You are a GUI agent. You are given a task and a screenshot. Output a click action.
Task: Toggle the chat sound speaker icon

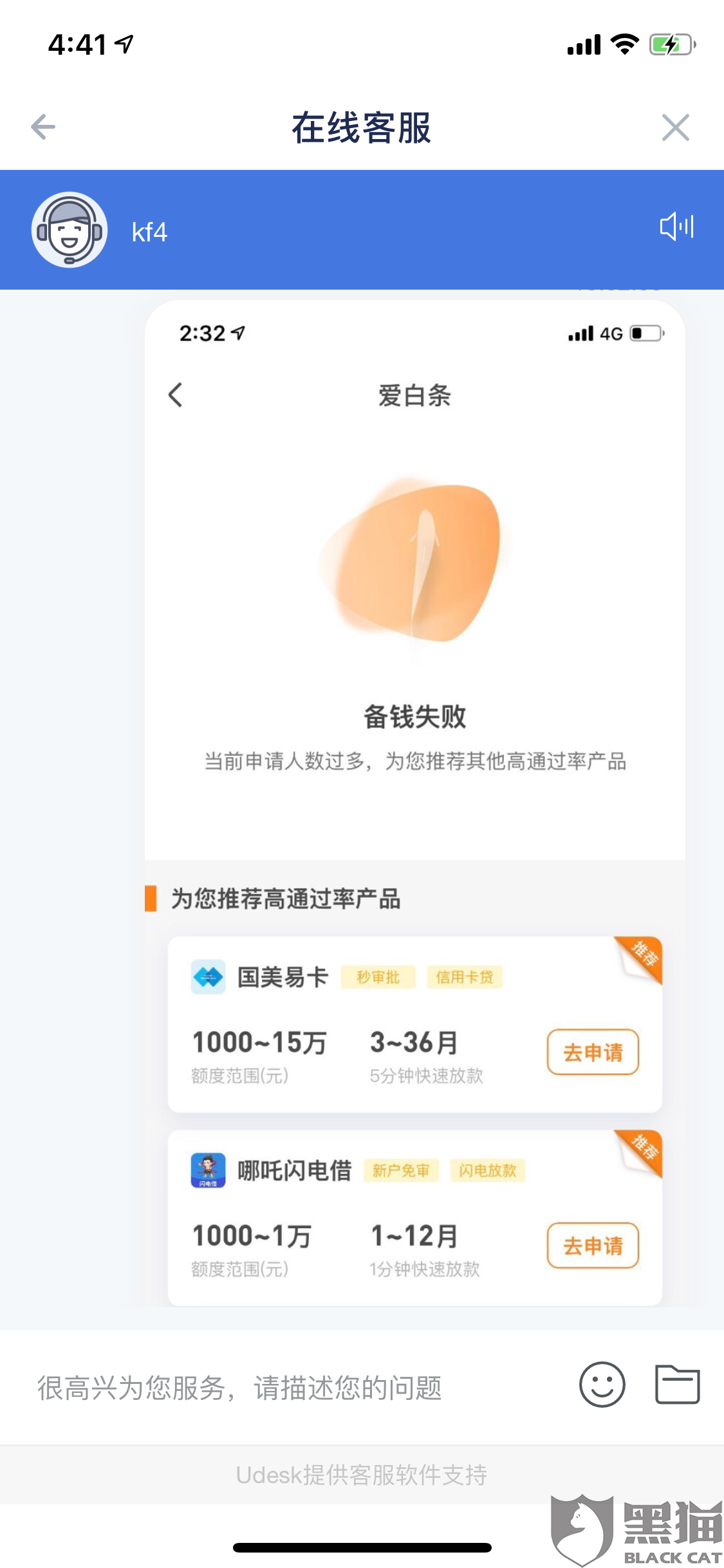click(676, 227)
